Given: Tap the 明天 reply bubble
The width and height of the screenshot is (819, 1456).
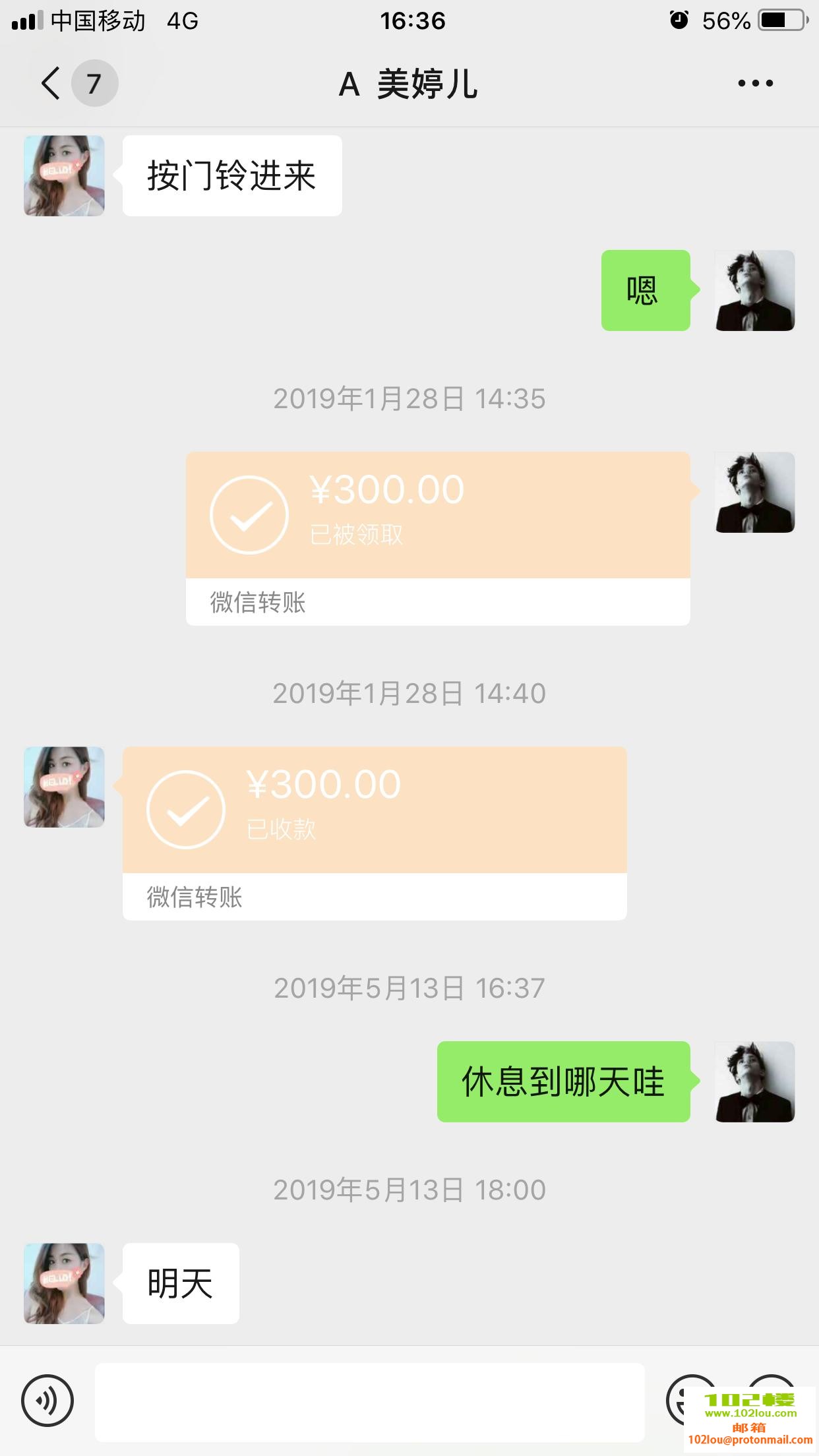Looking at the screenshot, I should 179,1281.
